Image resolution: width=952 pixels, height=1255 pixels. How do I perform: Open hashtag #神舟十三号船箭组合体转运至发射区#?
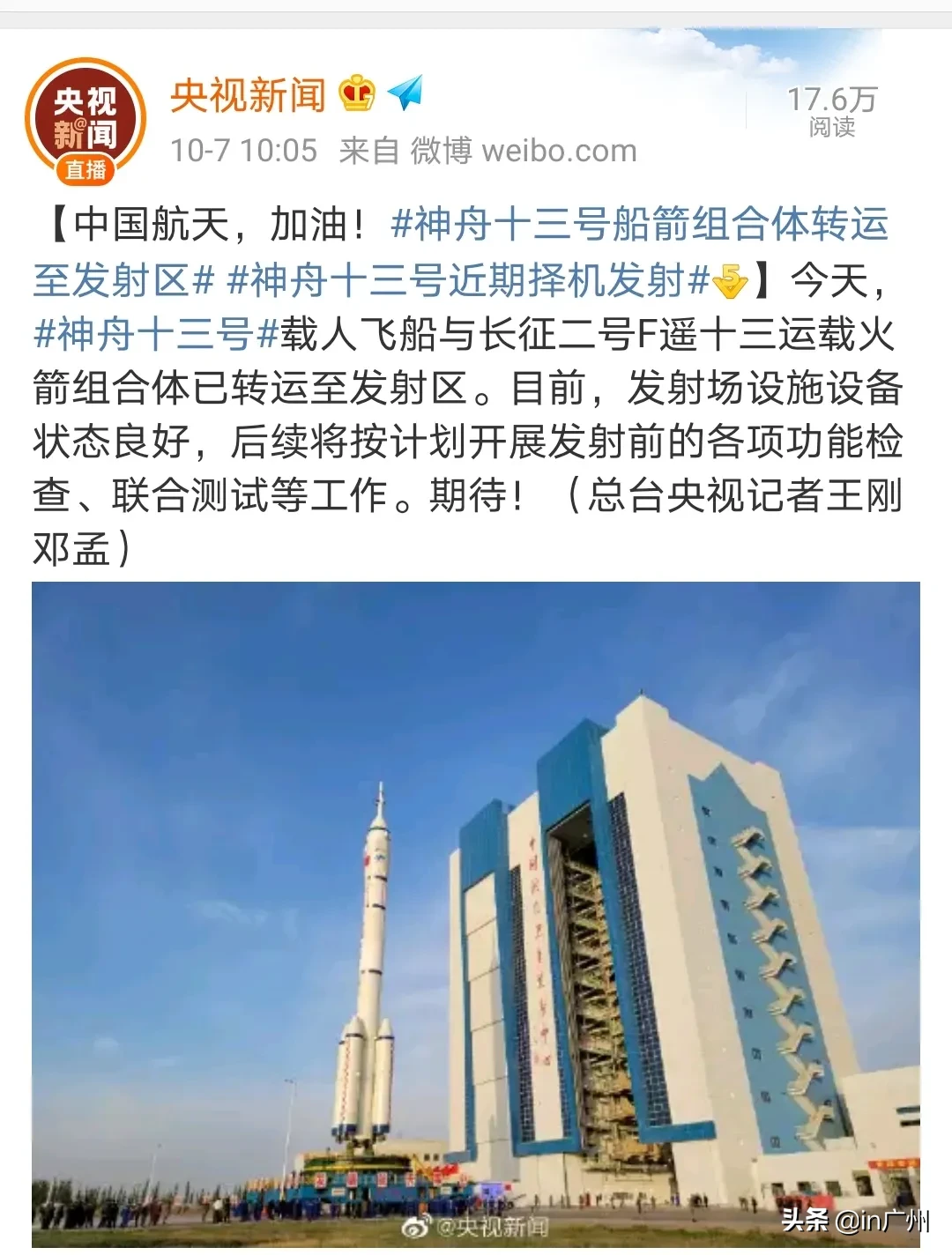[x=638, y=225]
